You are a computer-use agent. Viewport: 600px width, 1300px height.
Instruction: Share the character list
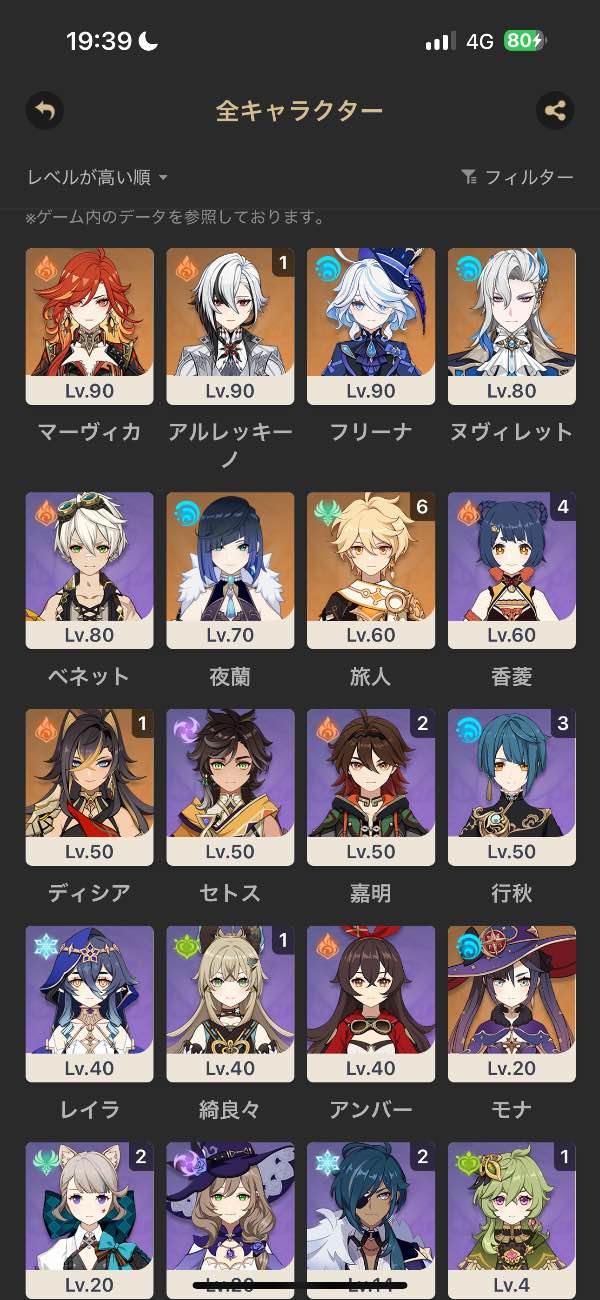tap(555, 110)
